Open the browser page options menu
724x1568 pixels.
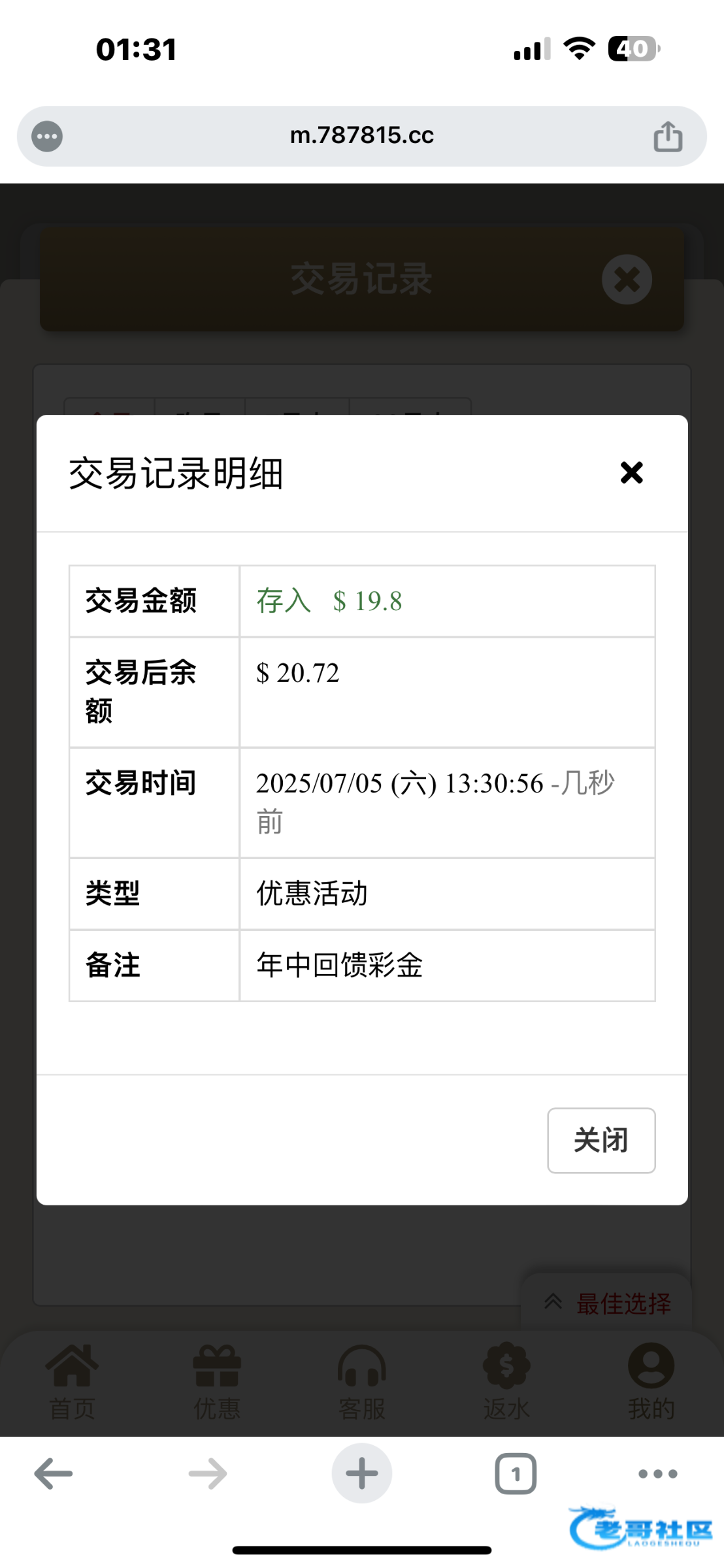[x=48, y=137]
